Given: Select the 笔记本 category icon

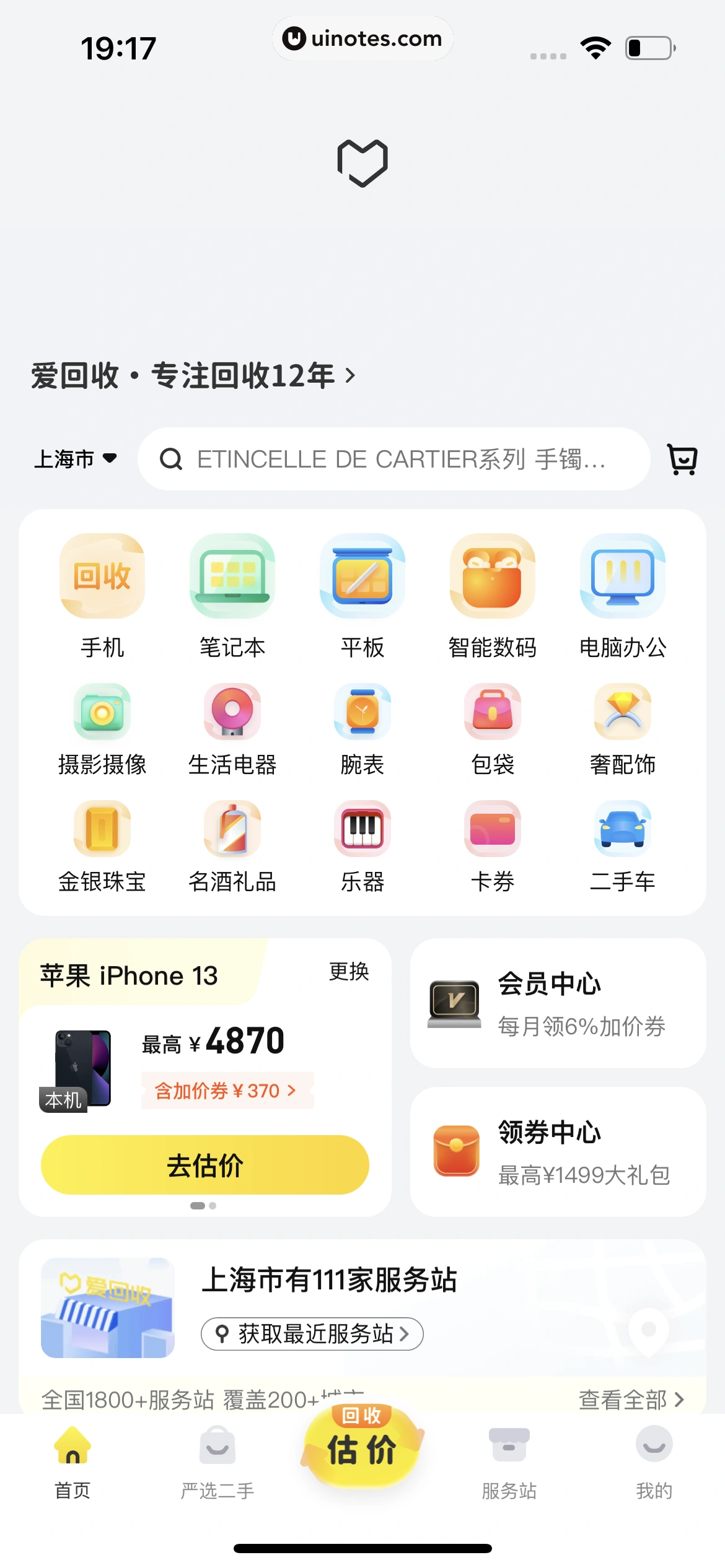Looking at the screenshot, I should [232, 595].
